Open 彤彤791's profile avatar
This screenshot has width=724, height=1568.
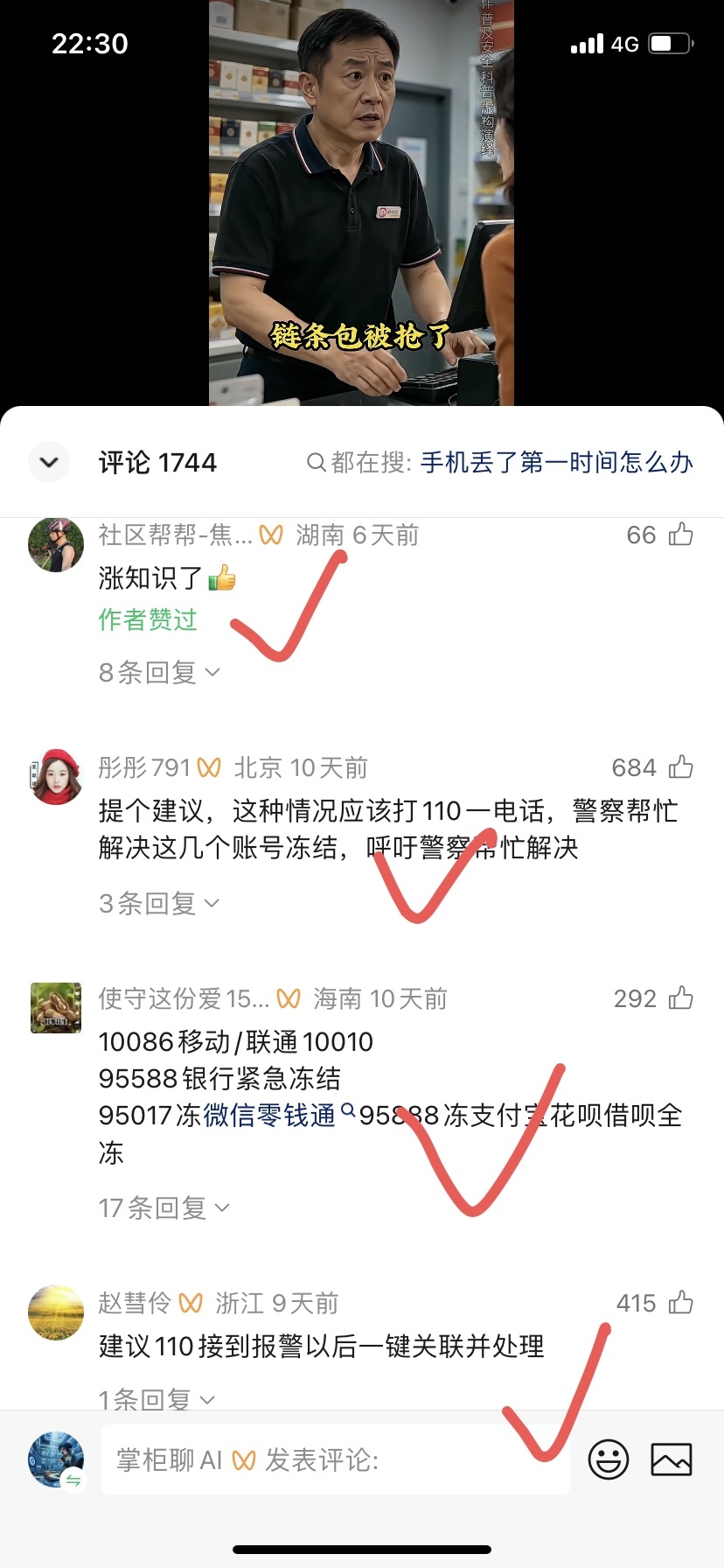click(x=56, y=776)
